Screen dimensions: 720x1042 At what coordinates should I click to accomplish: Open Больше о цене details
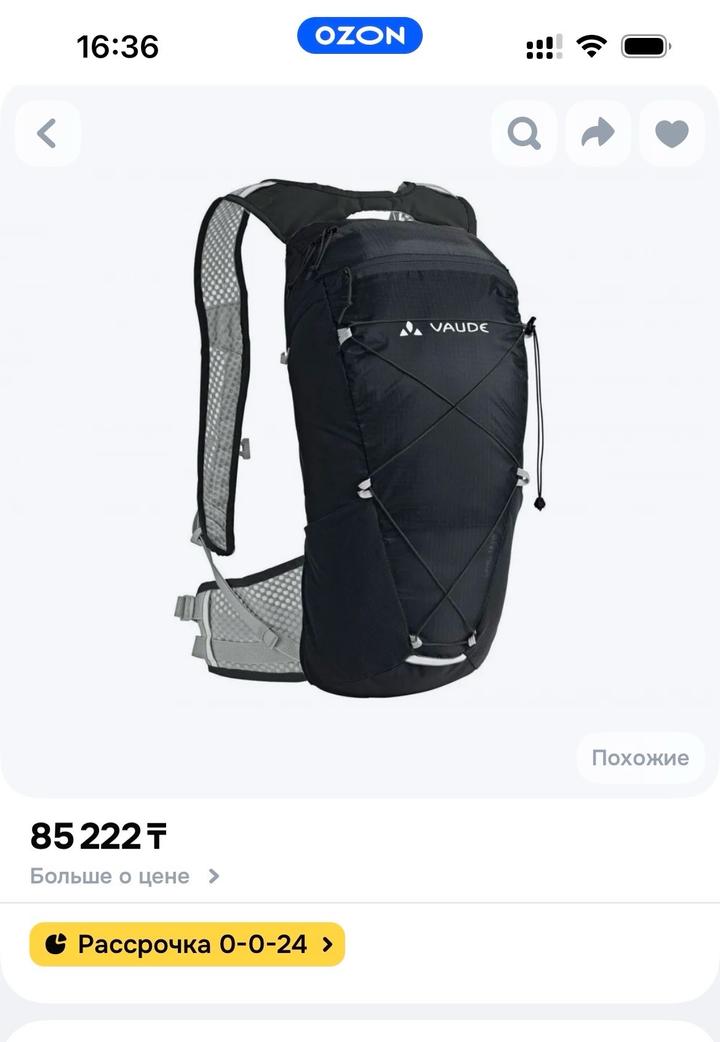pyautogui.click(x=125, y=876)
